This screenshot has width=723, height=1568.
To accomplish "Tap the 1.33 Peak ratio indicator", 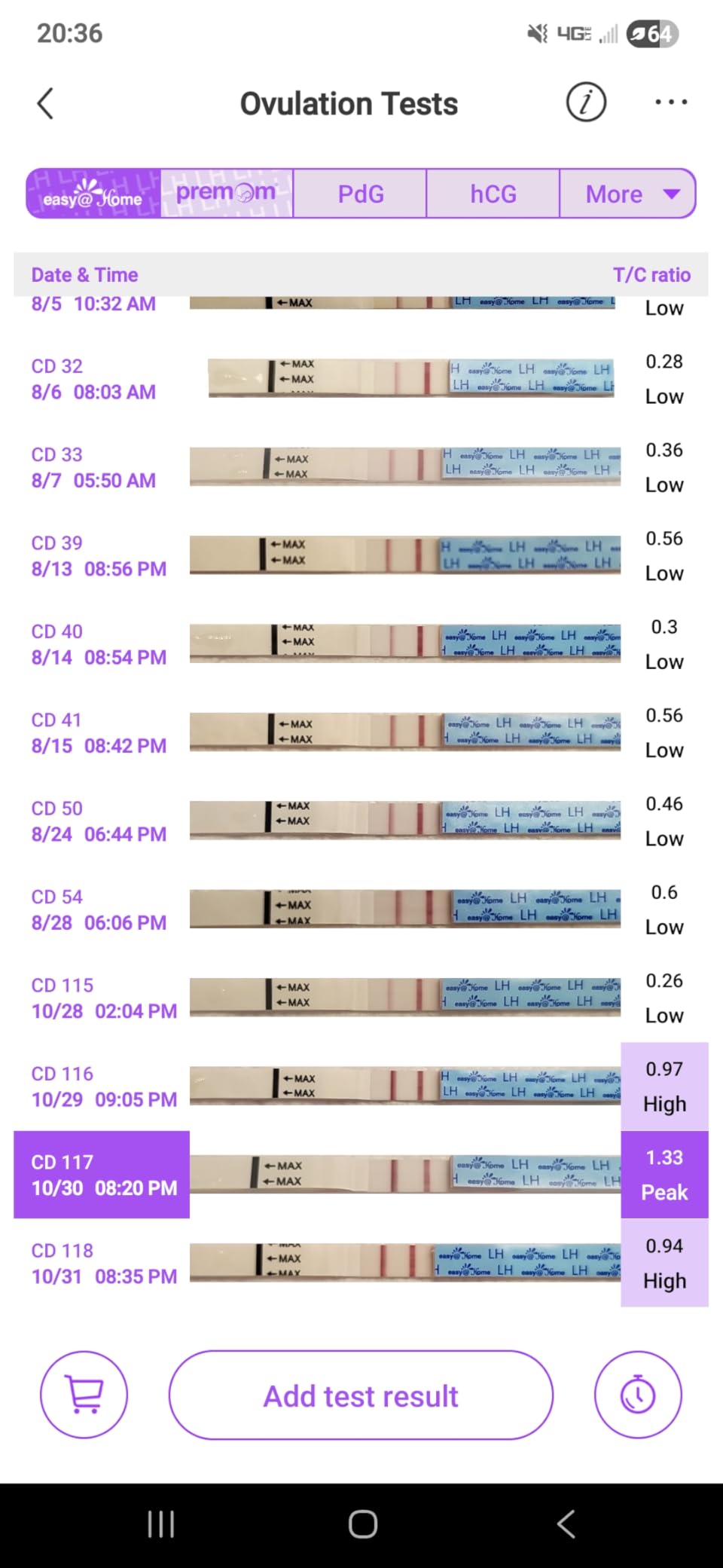I will click(664, 1175).
